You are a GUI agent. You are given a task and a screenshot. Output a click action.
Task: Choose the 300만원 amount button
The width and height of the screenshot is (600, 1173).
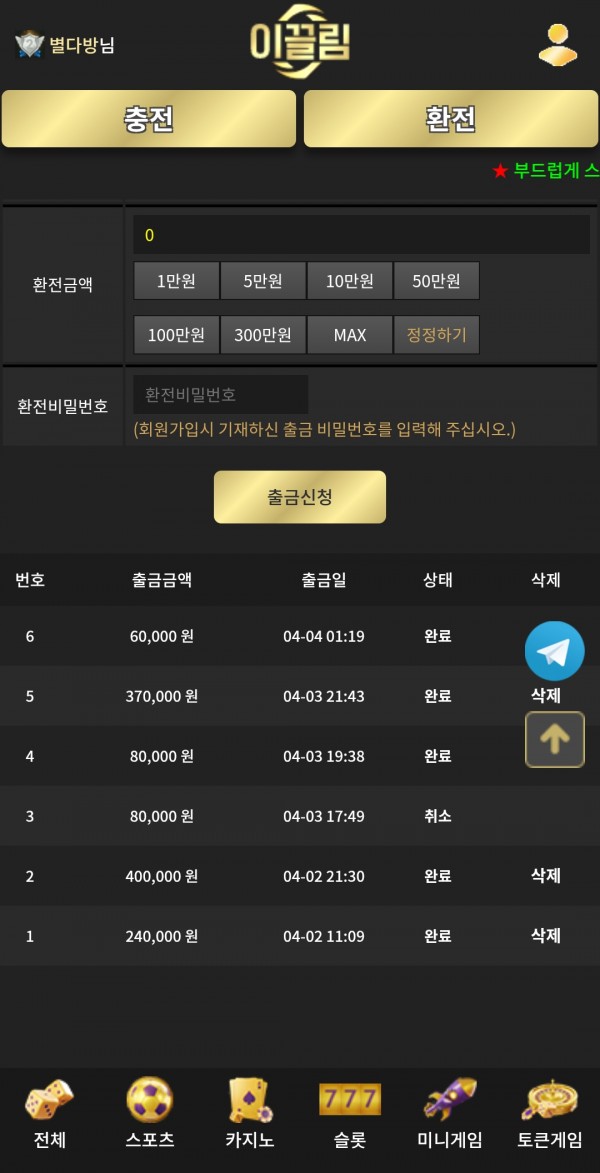263,334
